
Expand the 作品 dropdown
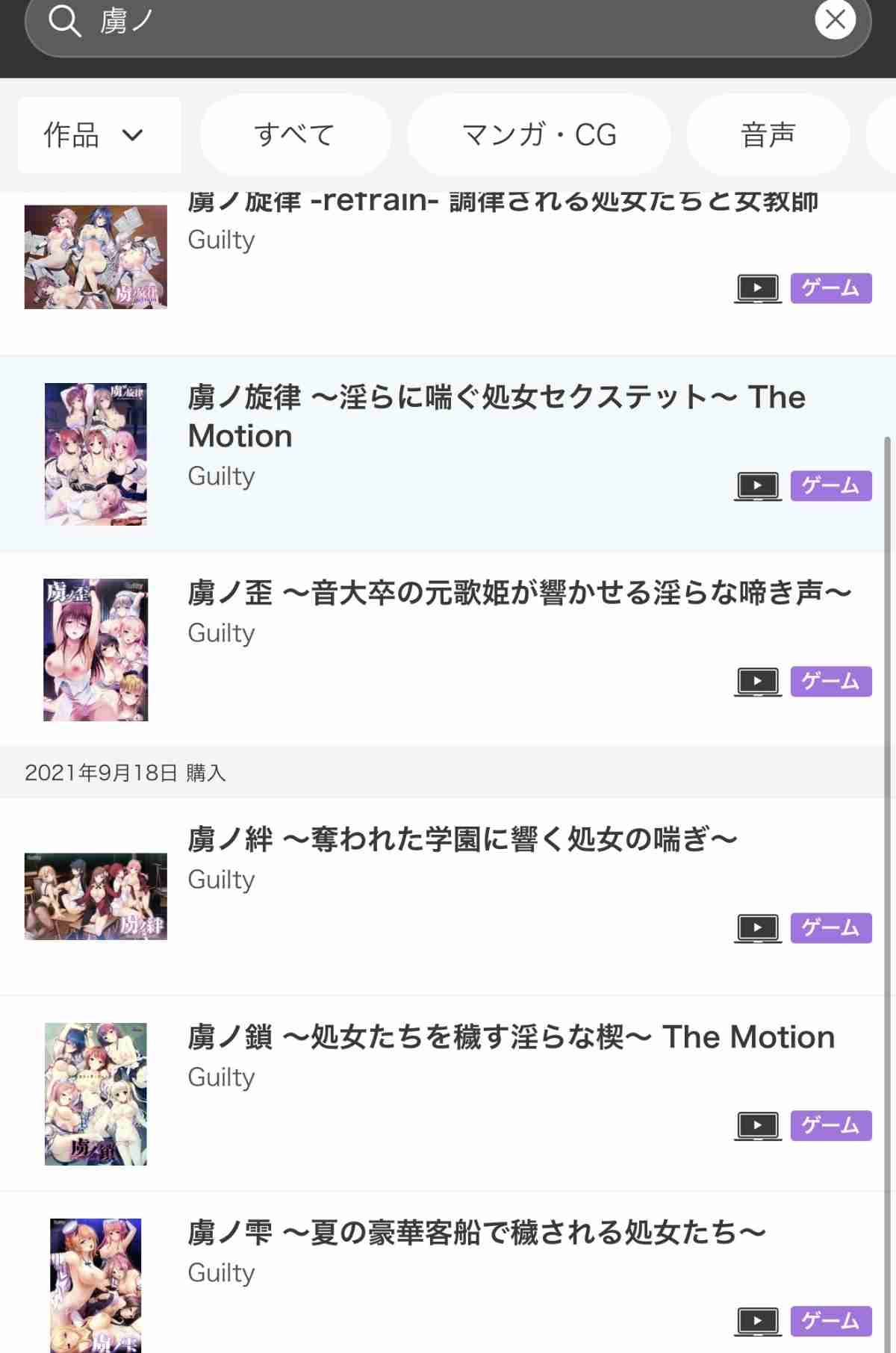coord(99,135)
